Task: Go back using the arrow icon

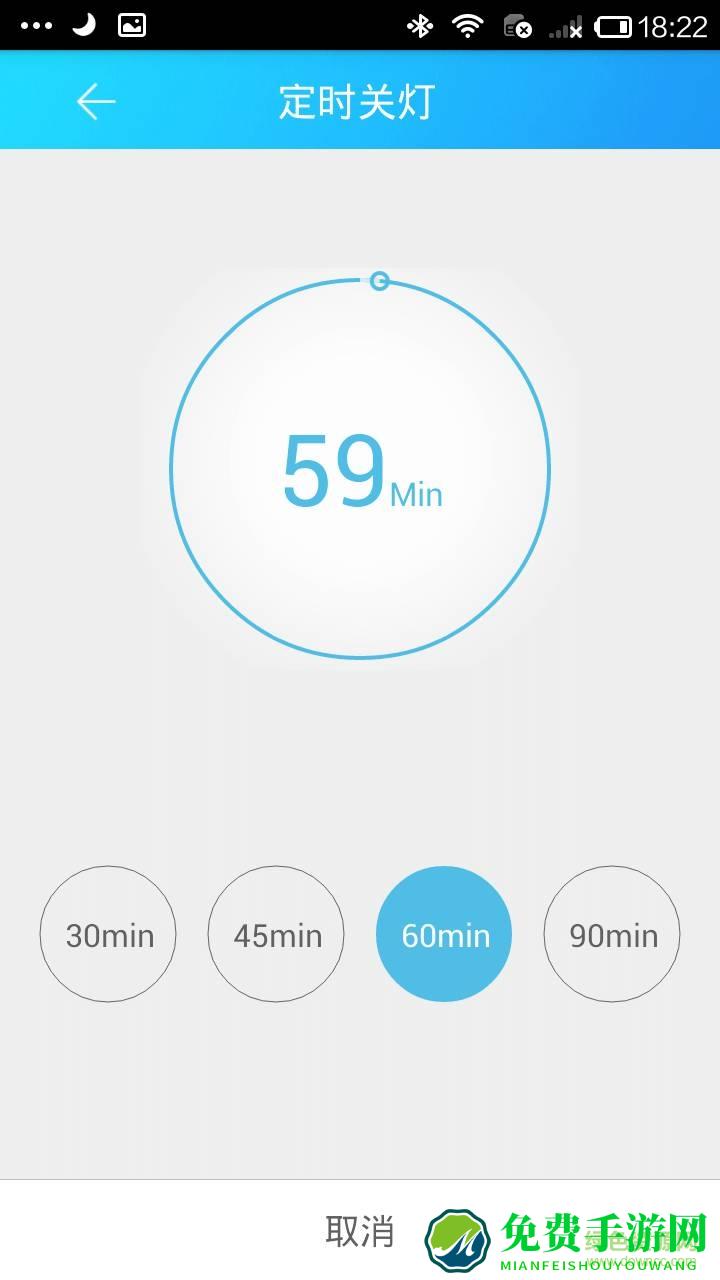Action: coord(96,102)
